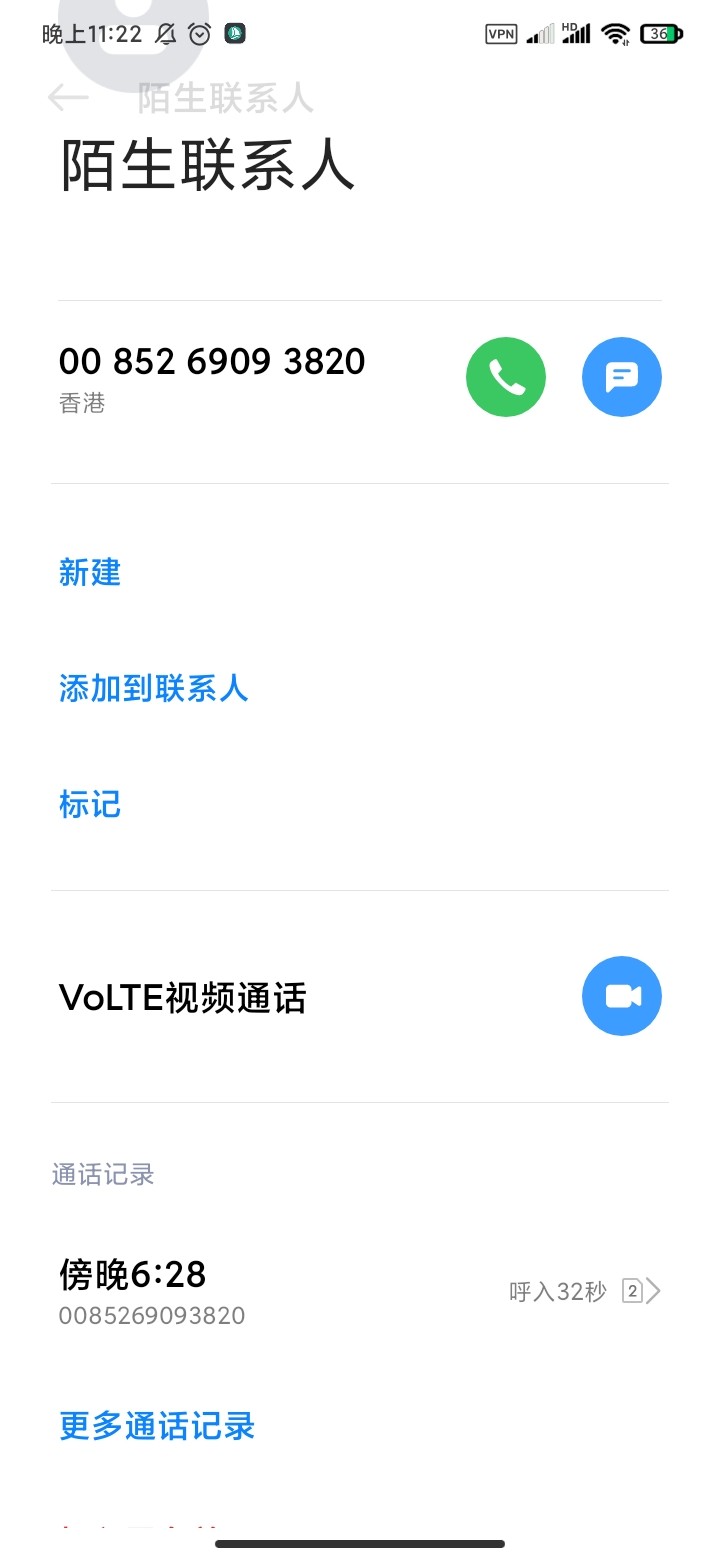Go back using the top-left arrow
Viewport: 720px width, 1560px height.
(x=68, y=97)
